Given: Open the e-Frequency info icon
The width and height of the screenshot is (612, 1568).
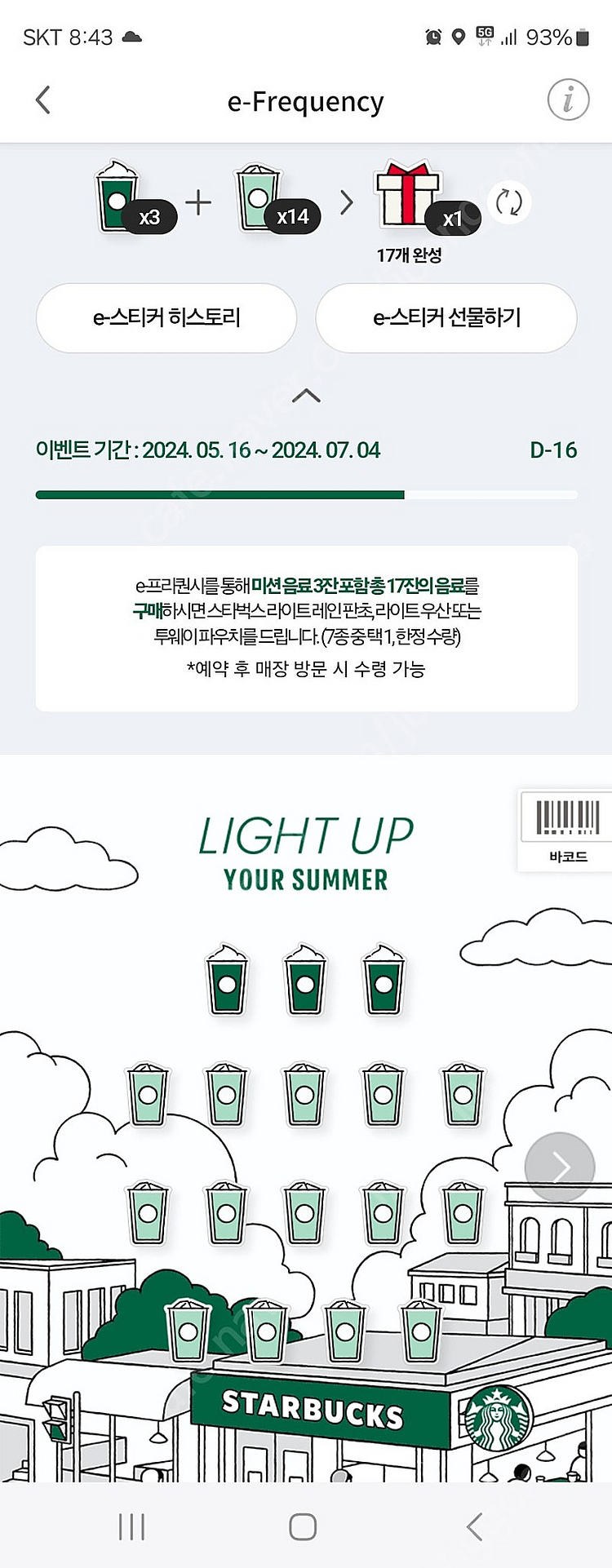Looking at the screenshot, I should click(567, 100).
